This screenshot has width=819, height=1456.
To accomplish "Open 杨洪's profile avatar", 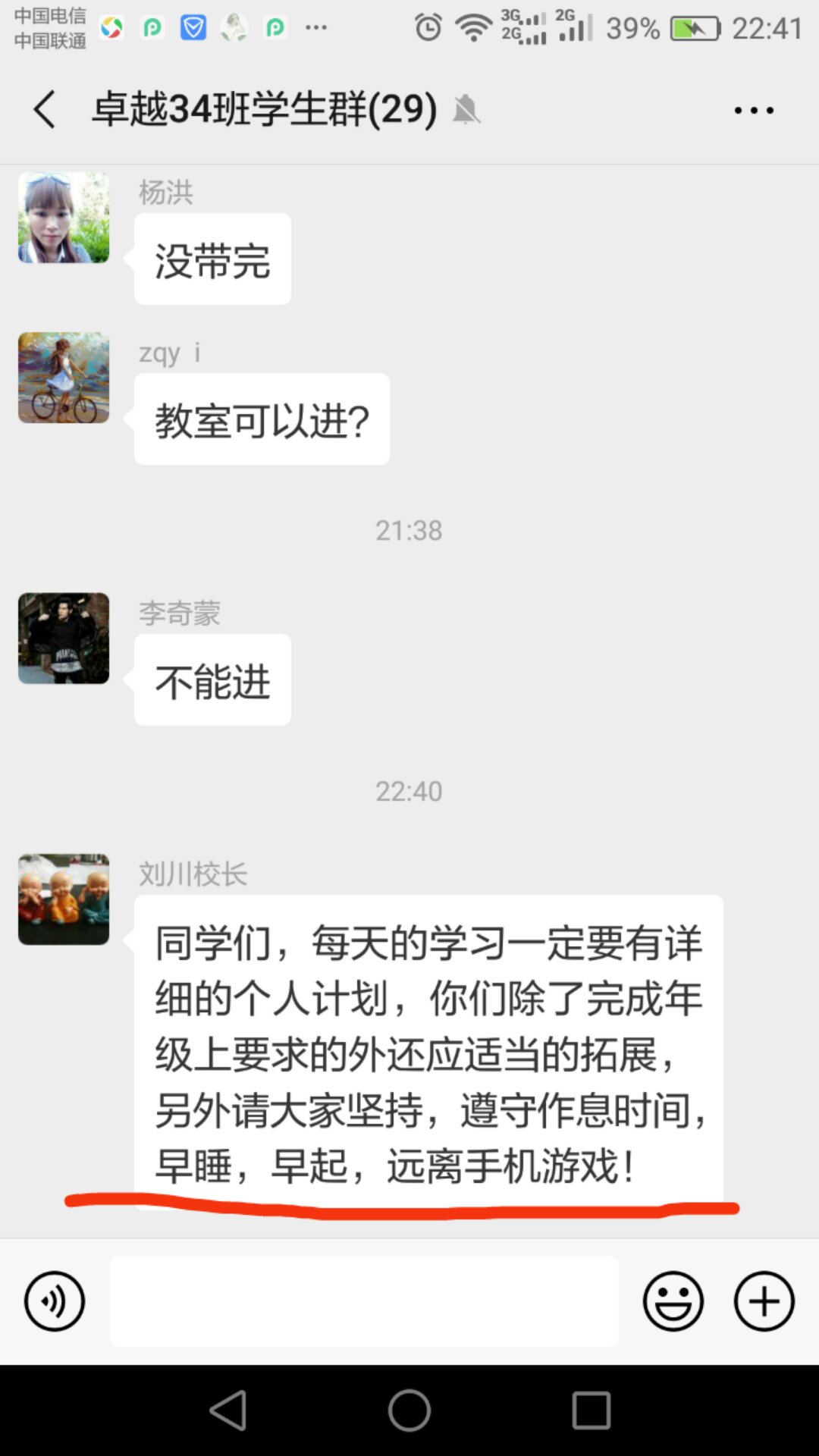I will [x=64, y=218].
